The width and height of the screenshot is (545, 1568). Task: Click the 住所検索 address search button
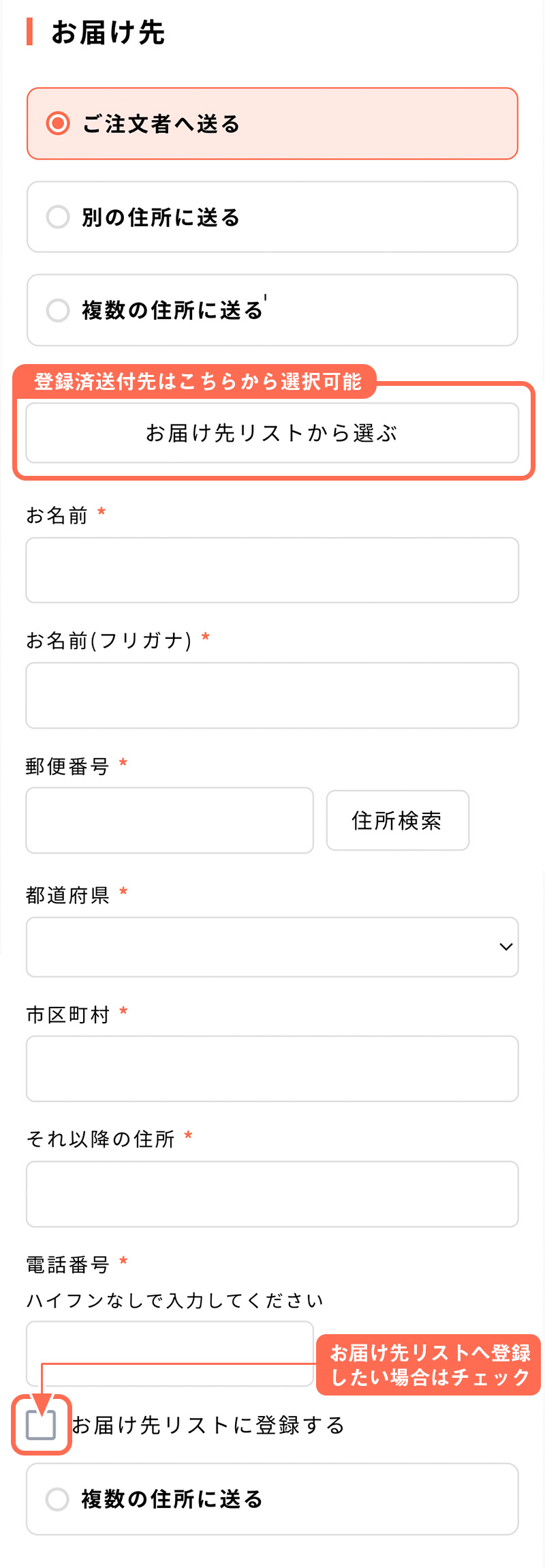pos(397,821)
